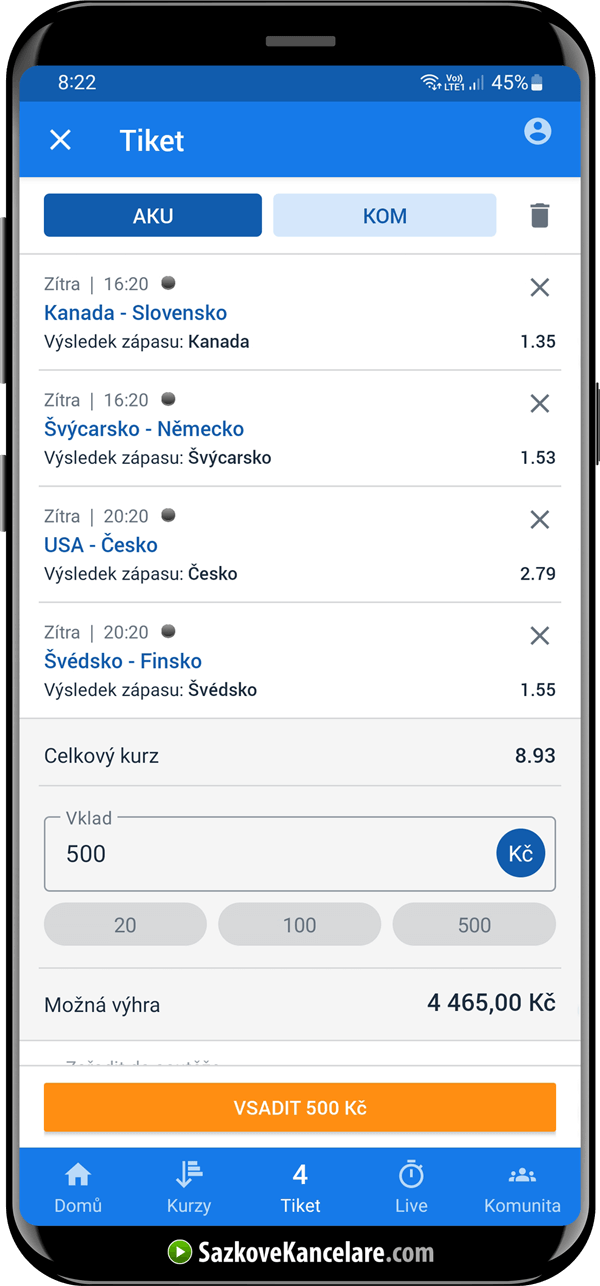Open the Kurzy tab

click(189, 1187)
